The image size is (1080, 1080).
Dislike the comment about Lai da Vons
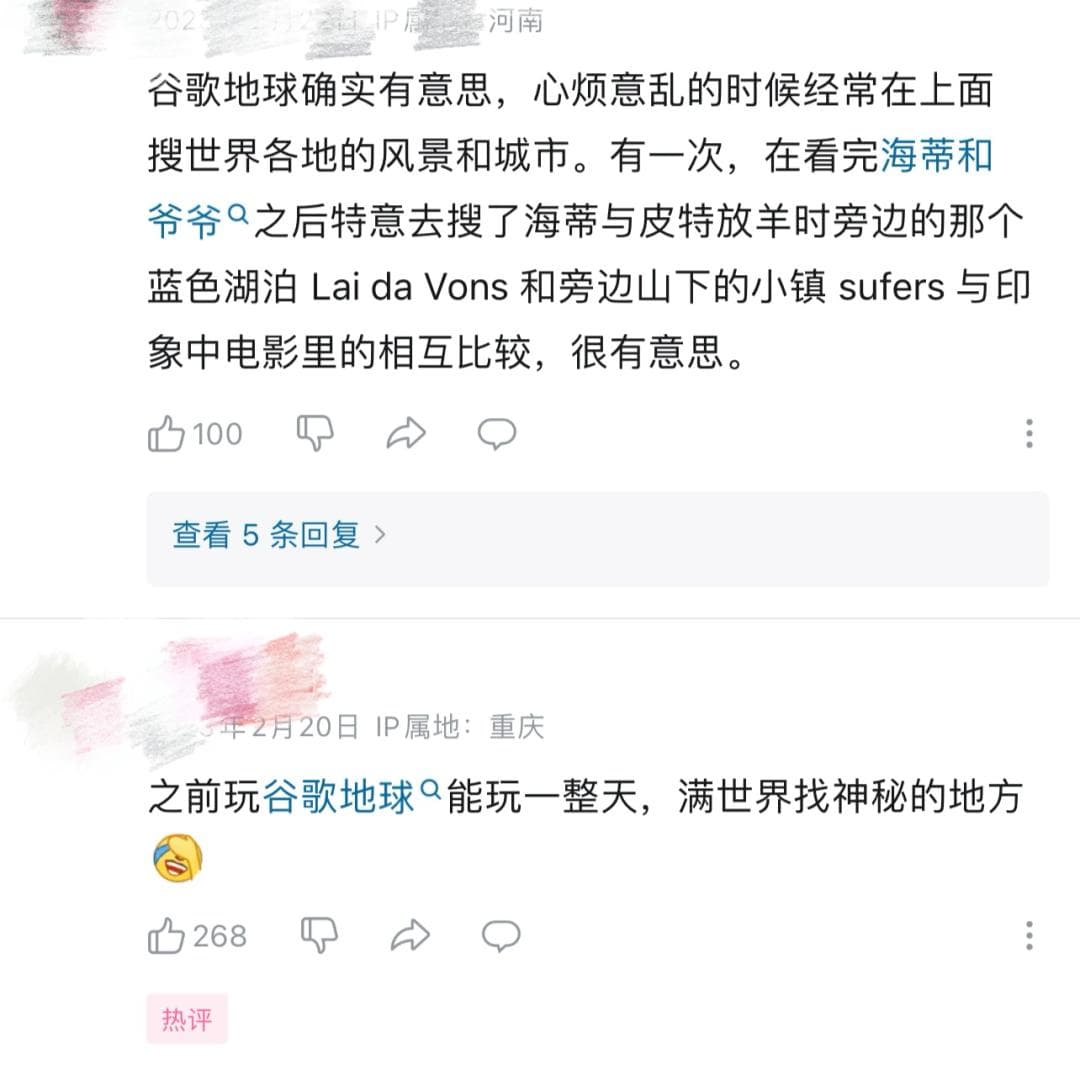315,433
